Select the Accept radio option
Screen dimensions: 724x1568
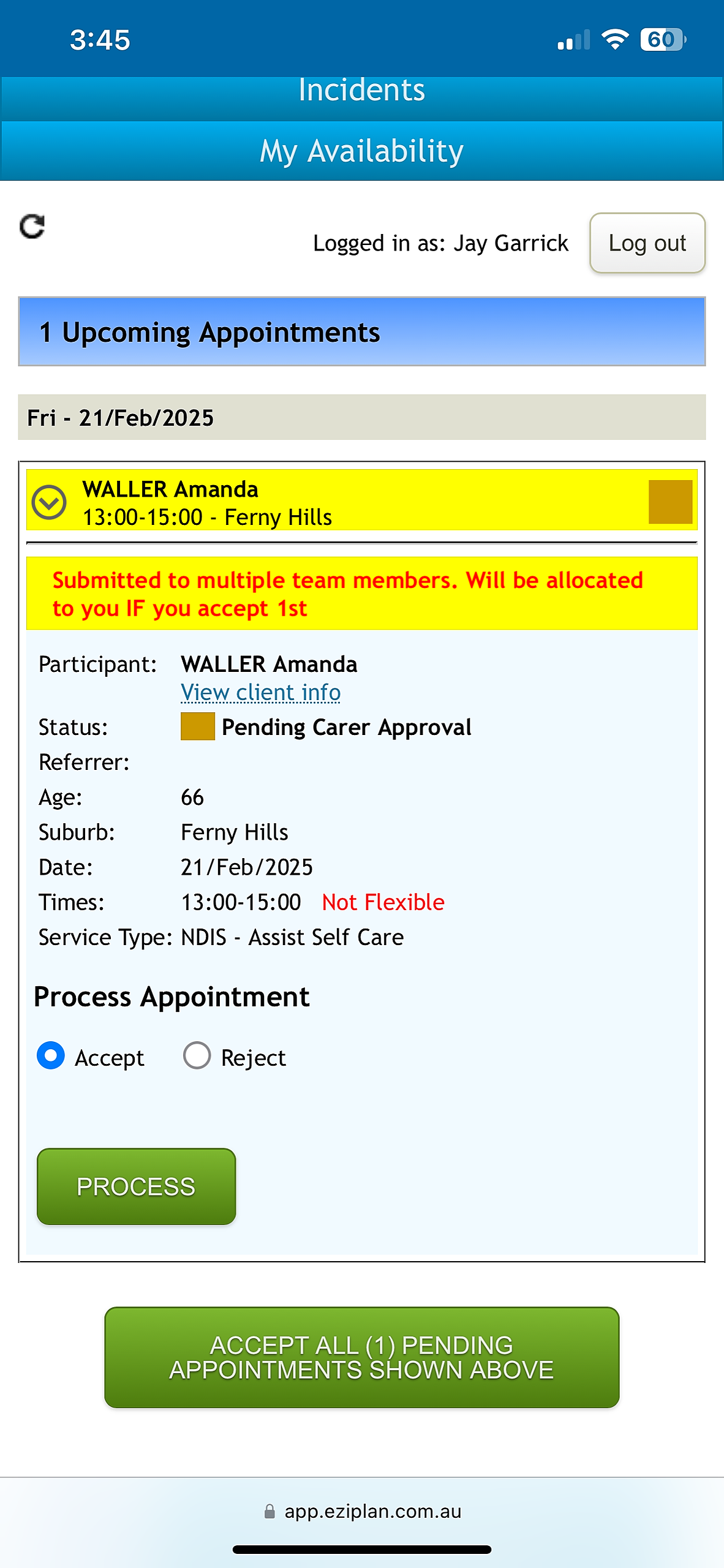51,1056
